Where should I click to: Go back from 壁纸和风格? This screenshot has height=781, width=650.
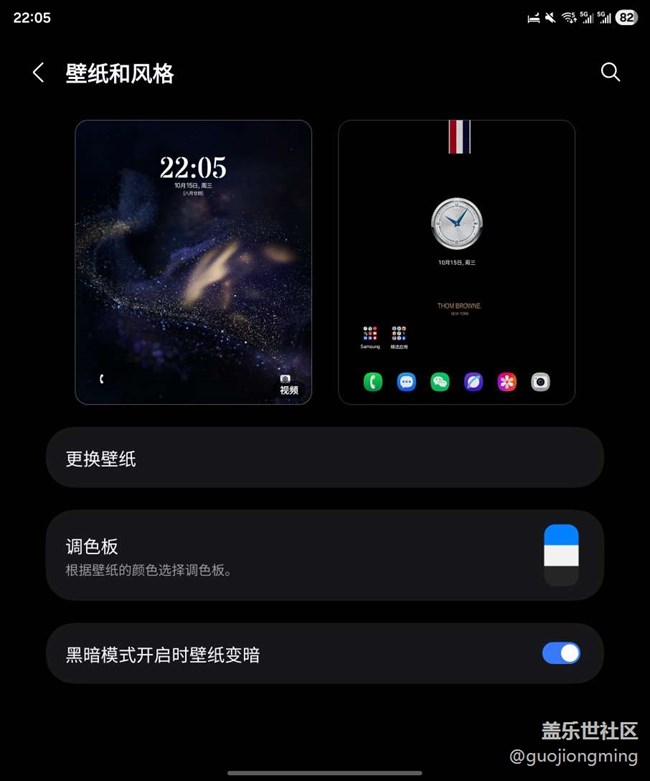(x=38, y=72)
